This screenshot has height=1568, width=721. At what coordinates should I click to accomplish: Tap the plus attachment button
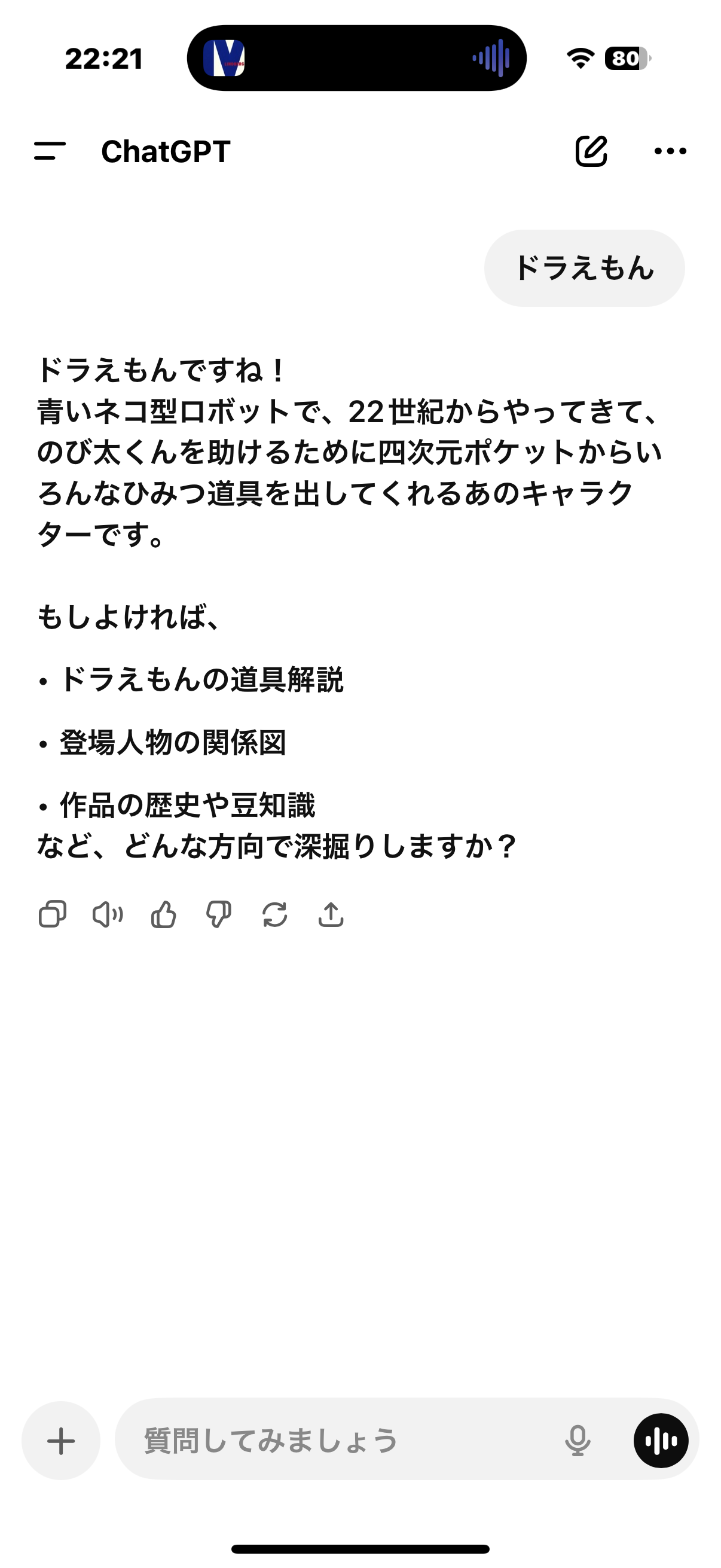[61, 1441]
